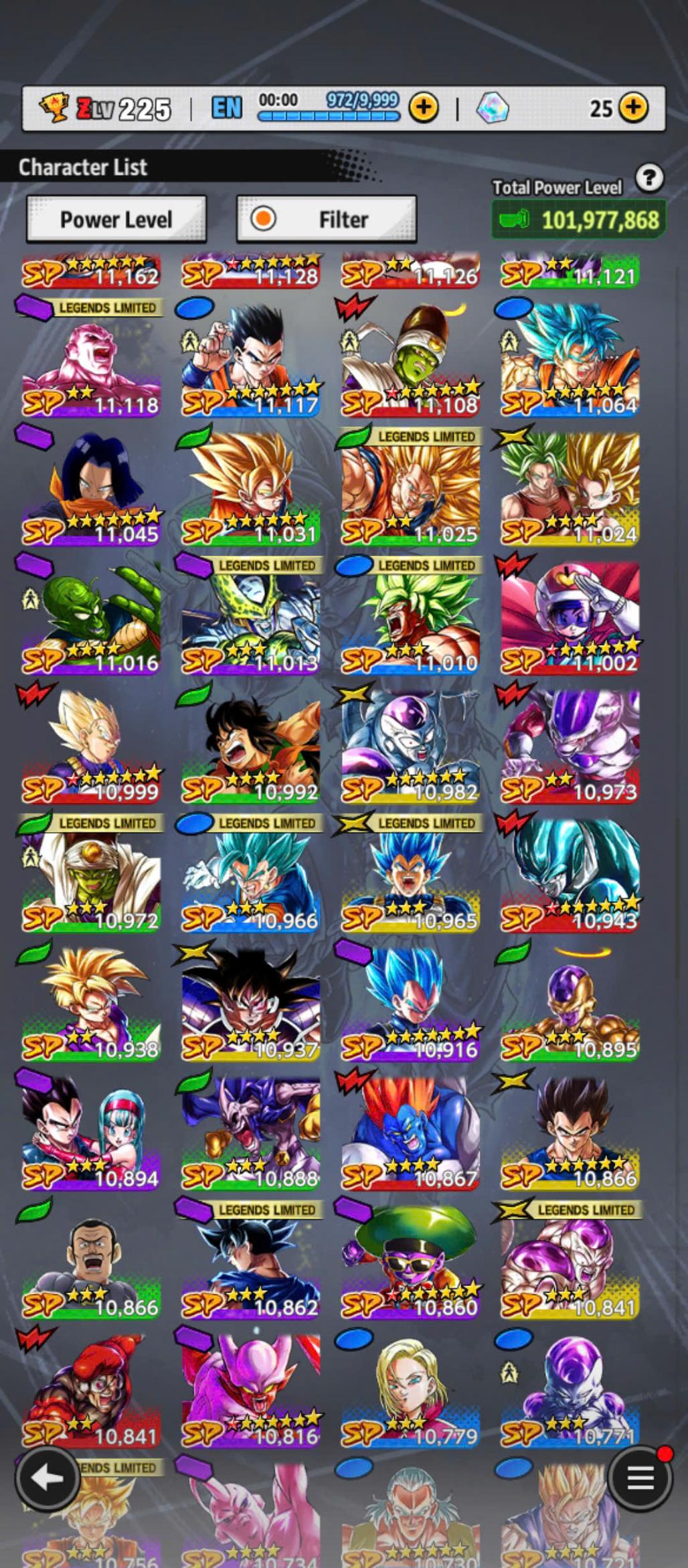
Task: Open the Filter options
Action: (327, 220)
